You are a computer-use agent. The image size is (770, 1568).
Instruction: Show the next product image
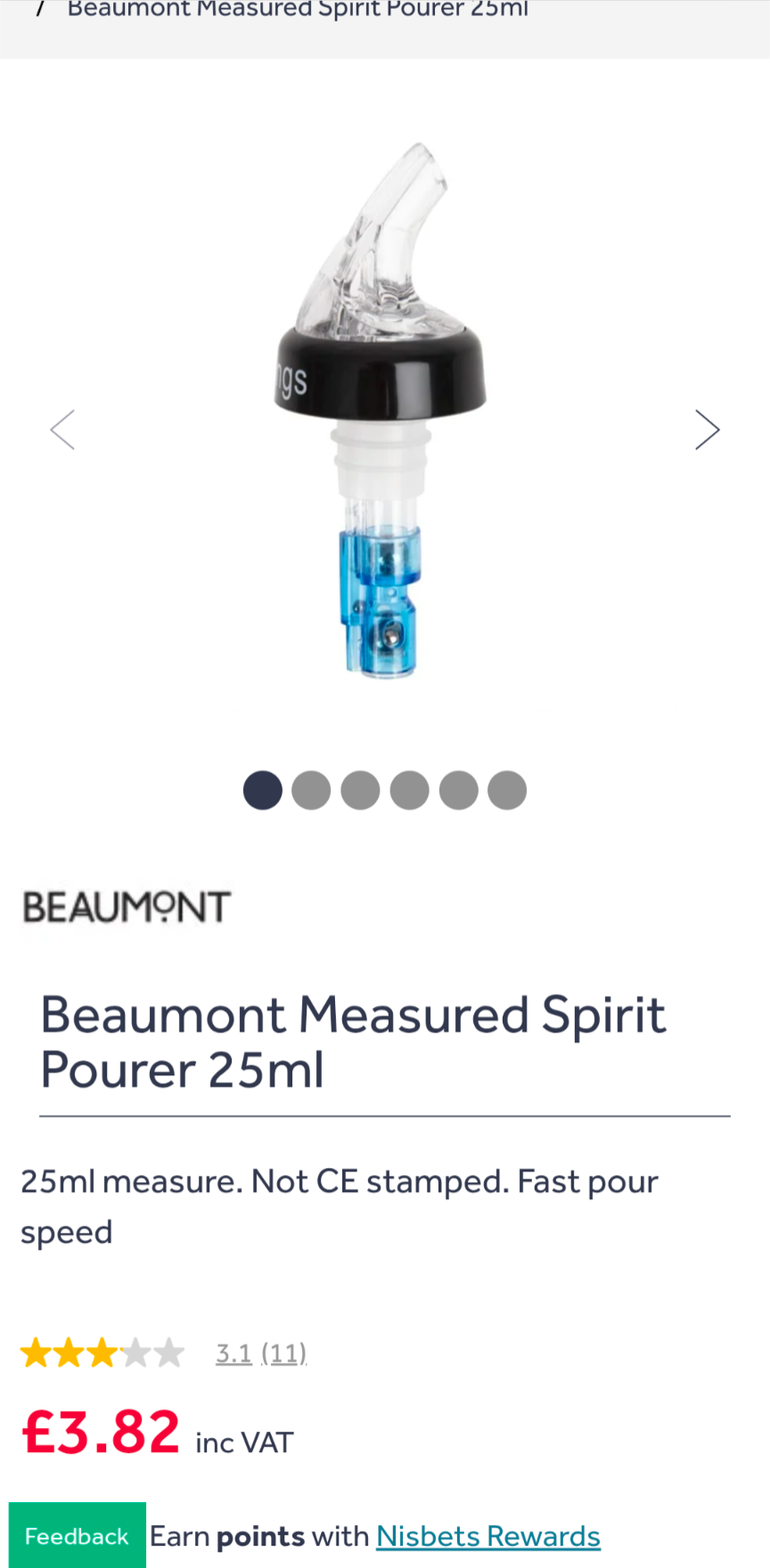[707, 430]
